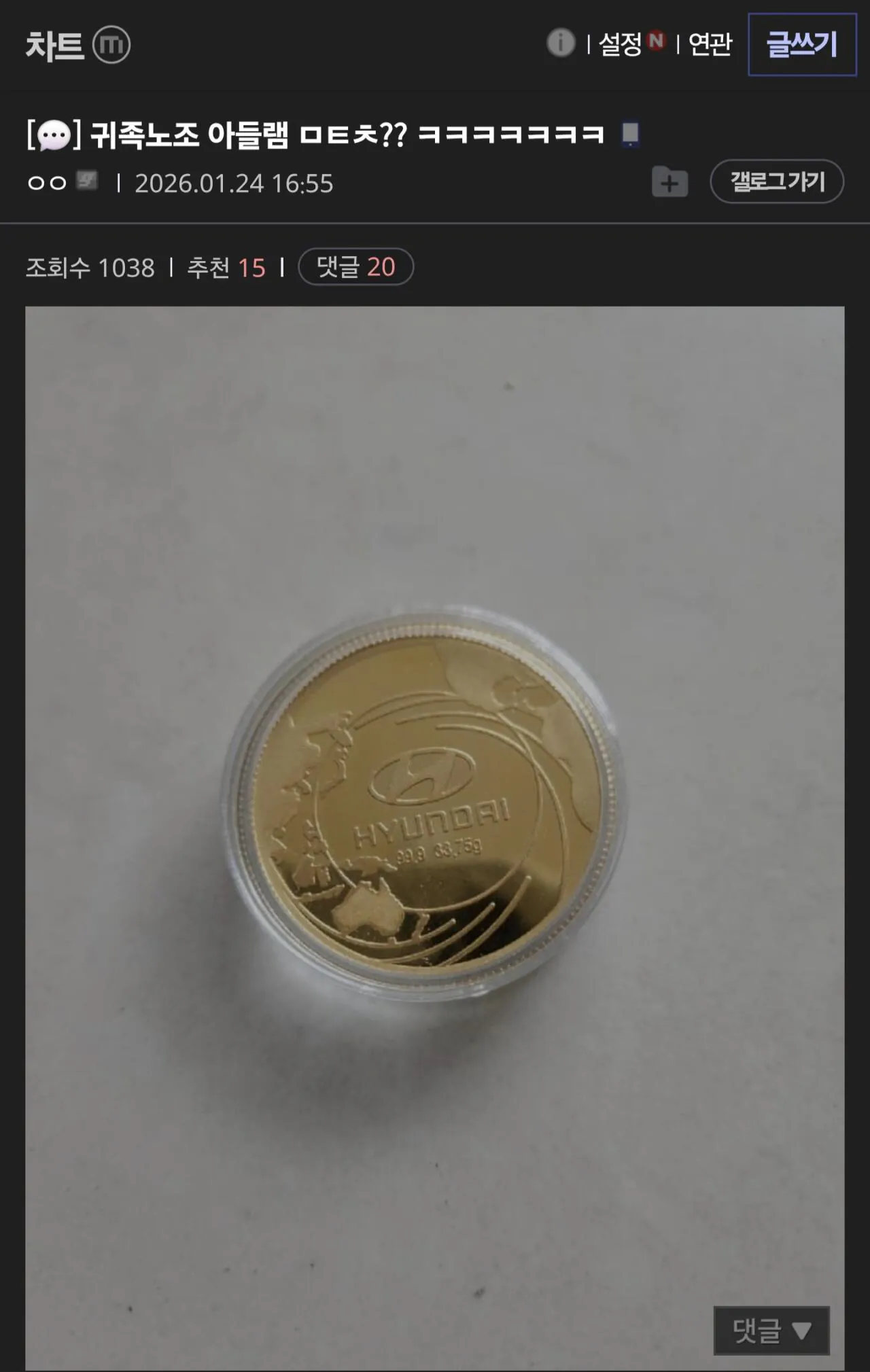Jump to comments with floating 댓글 button
This screenshot has height=1372, width=870.
point(771,1330)
